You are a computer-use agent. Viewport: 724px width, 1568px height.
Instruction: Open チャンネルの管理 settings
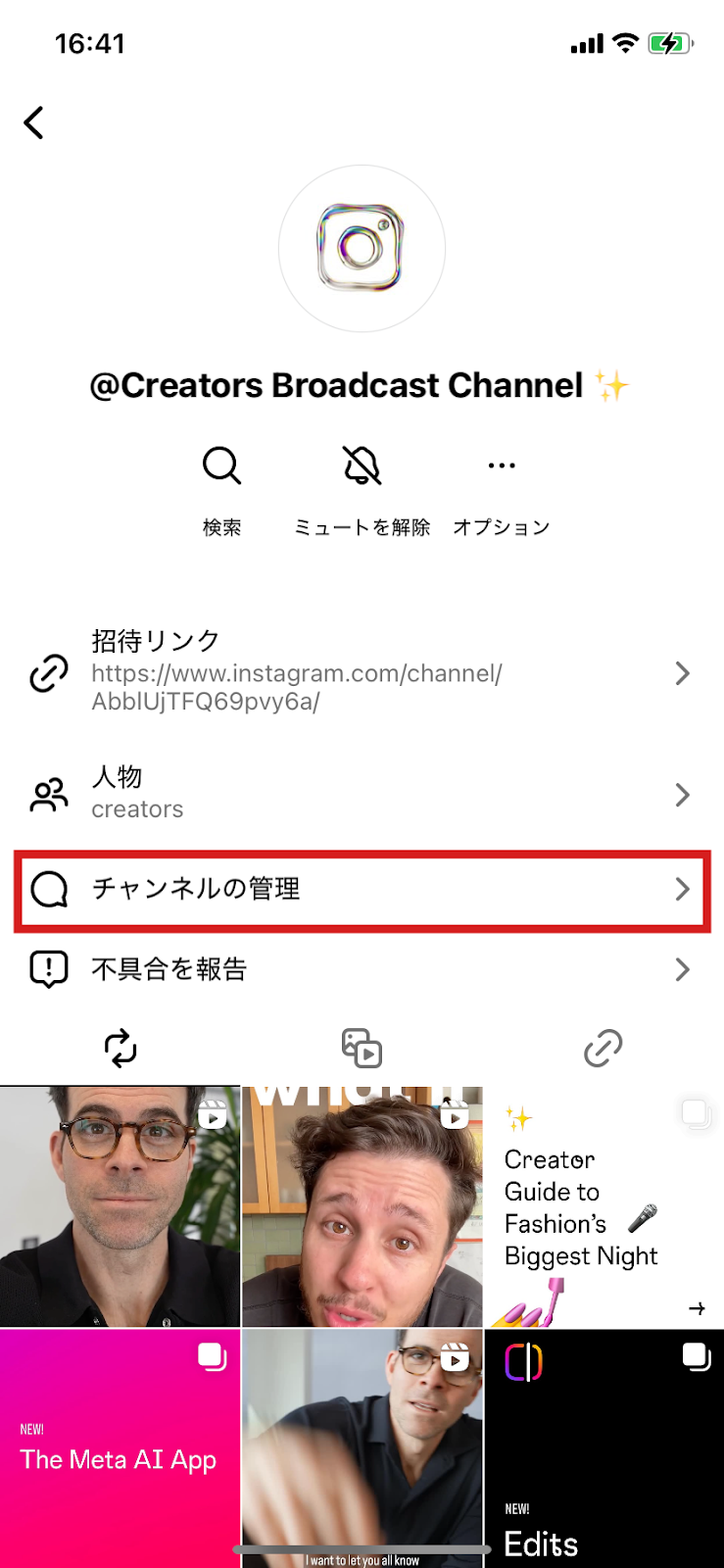point(362,890)
